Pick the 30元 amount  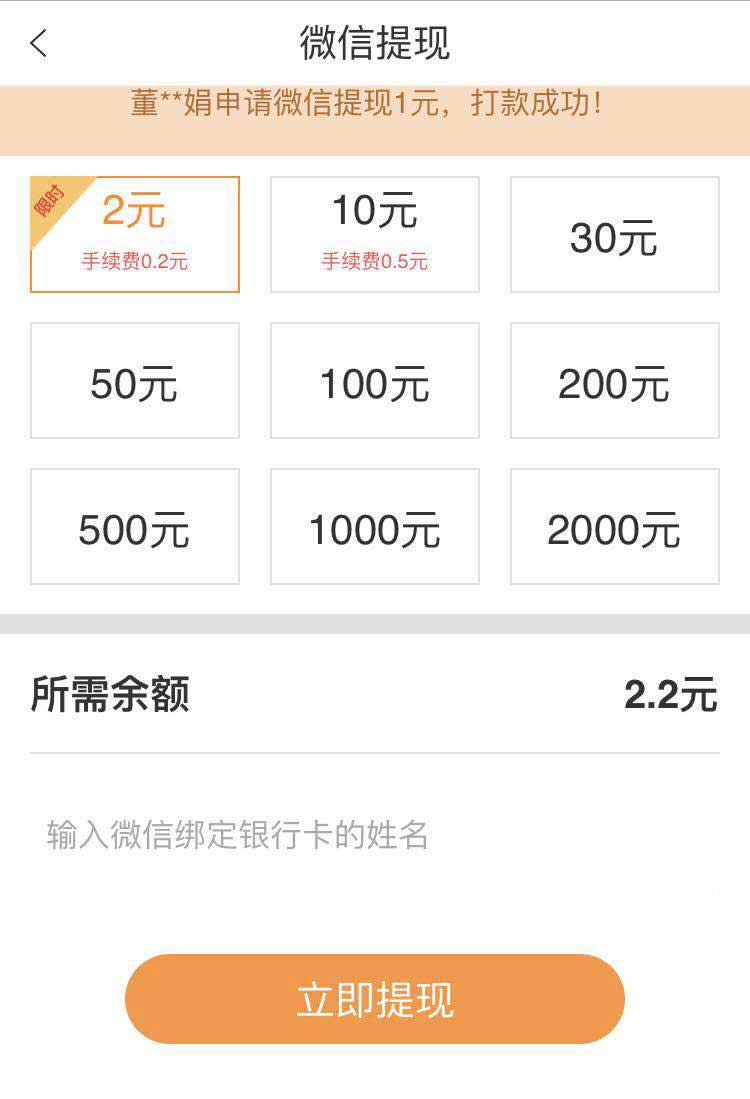pos(614,235)
